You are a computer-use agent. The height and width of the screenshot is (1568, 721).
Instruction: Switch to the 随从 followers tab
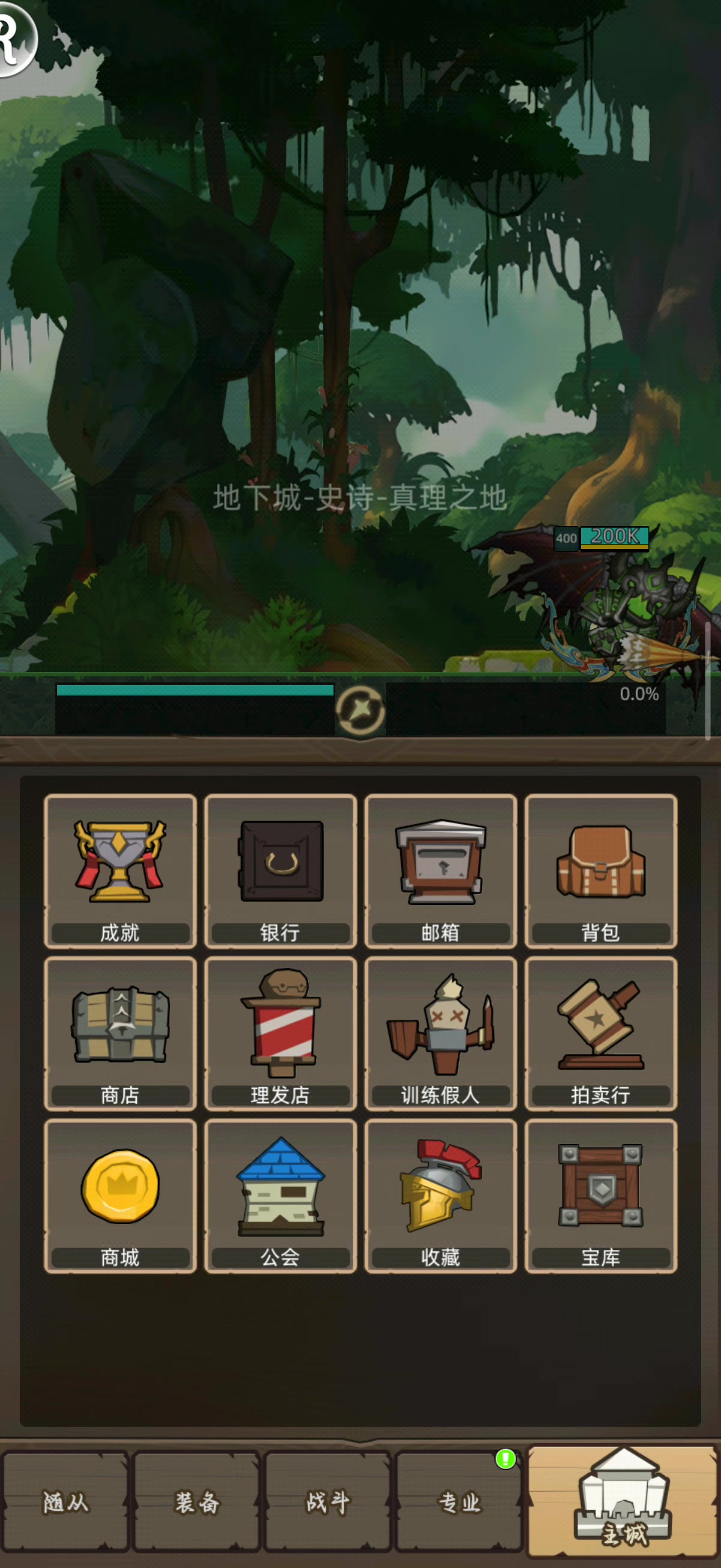(x=65, y=1502)
